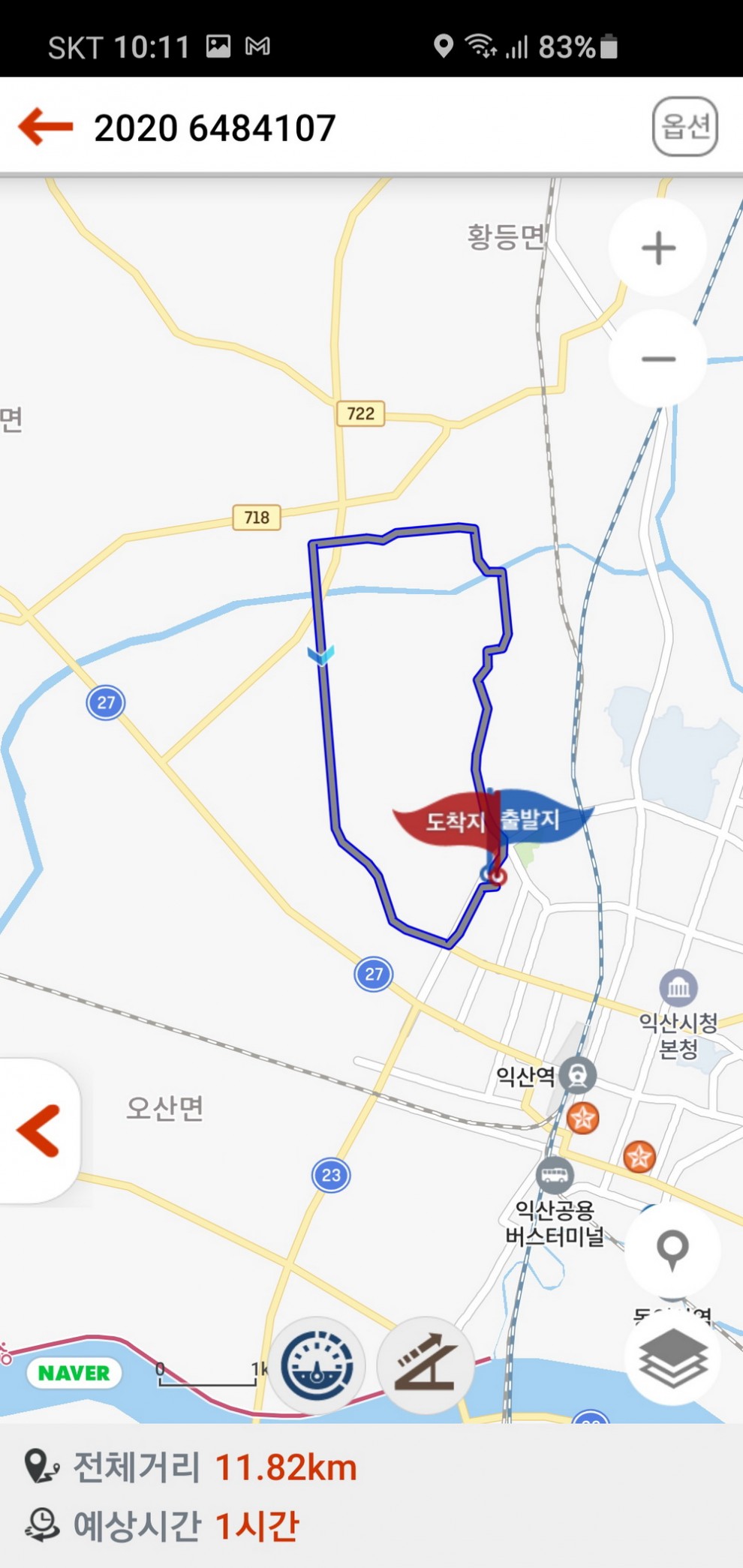Screen dimensions: 743x1568
Task: Expand the side panel with orange chevron
Action: tap(39, 1131)
